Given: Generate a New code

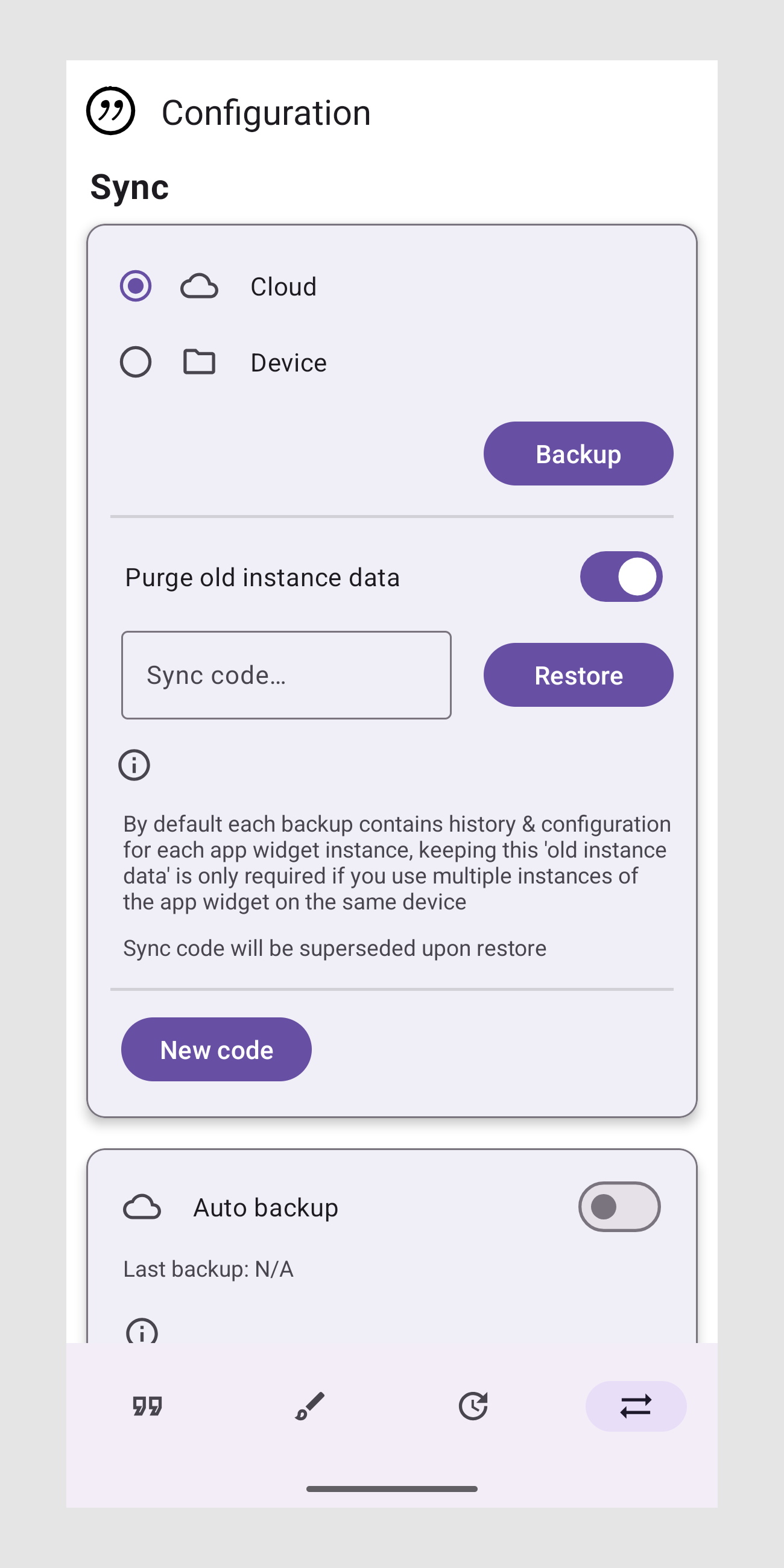Looking at the screenshot, I should pos(216,1049).
